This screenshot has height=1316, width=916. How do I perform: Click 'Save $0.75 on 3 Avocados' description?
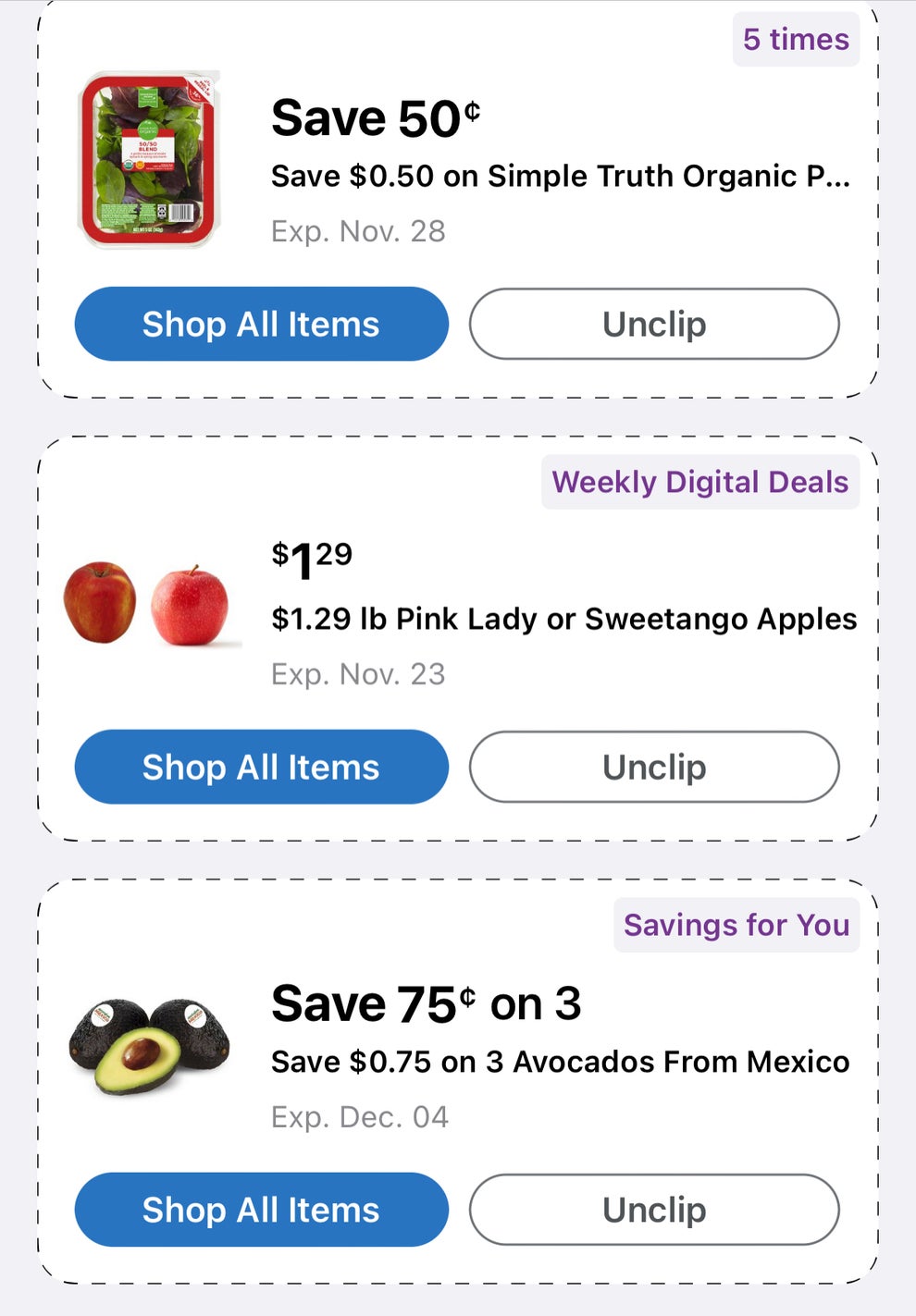pos(559,1062)
